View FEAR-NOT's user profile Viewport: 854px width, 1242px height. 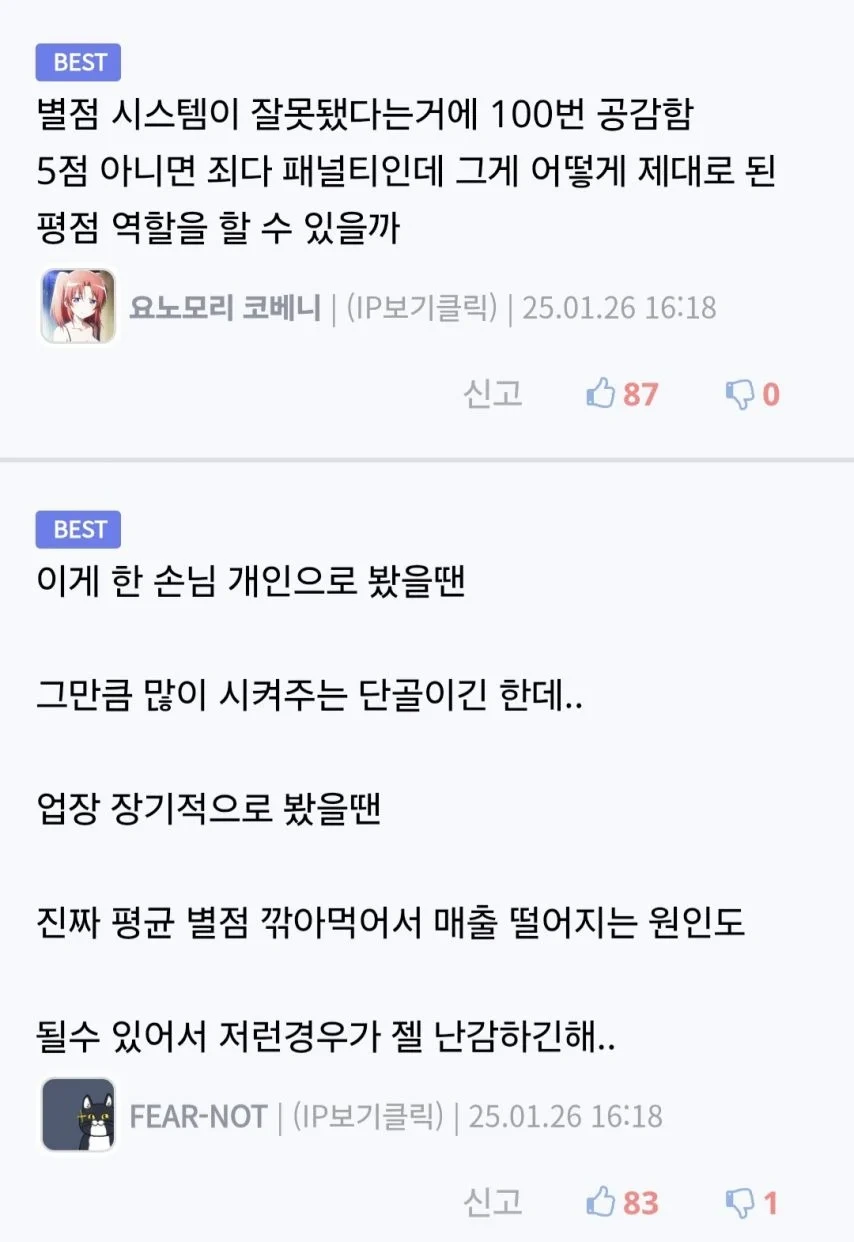pyautogui.click(x=198, y=1115)
